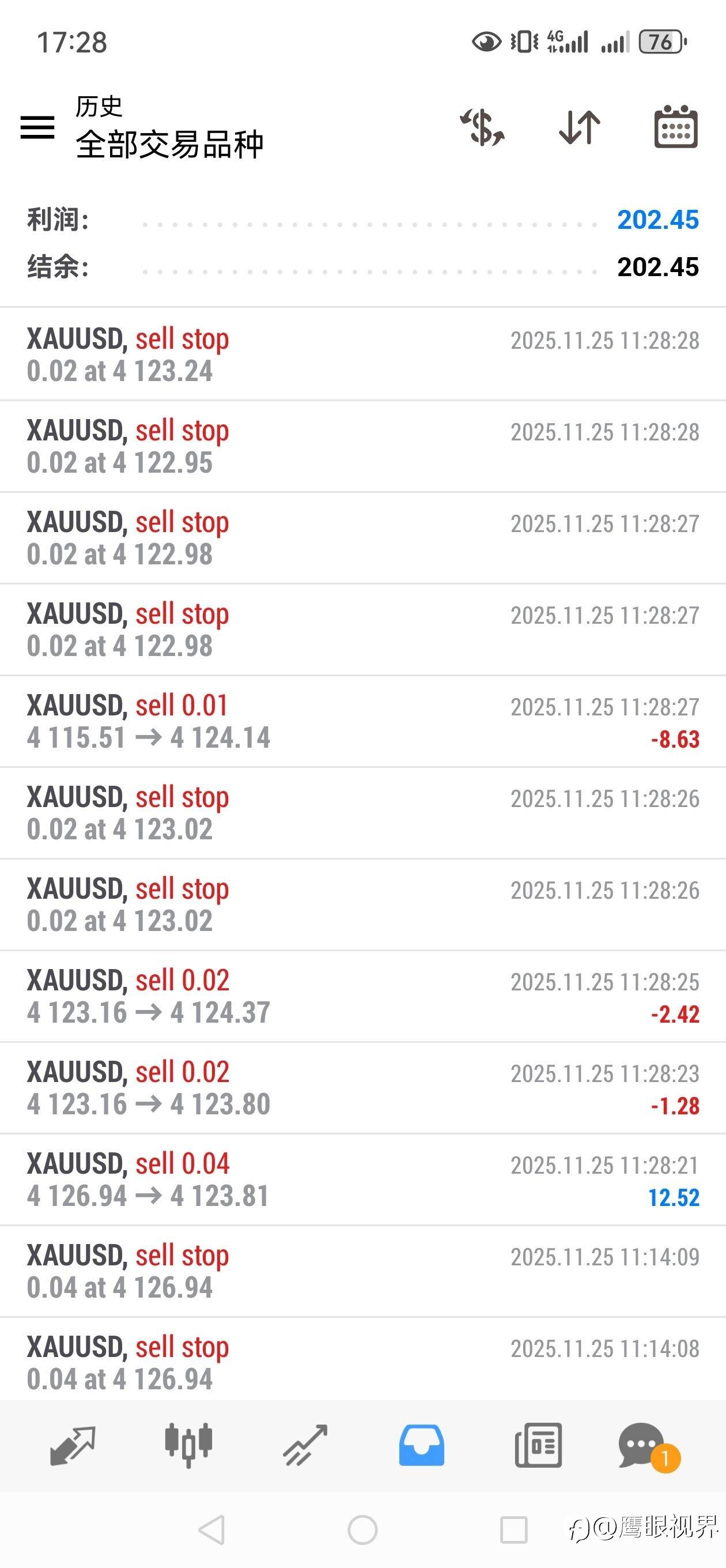Switch to the News tab
The image size is (726, 1568).
[x=538, y=1445]
